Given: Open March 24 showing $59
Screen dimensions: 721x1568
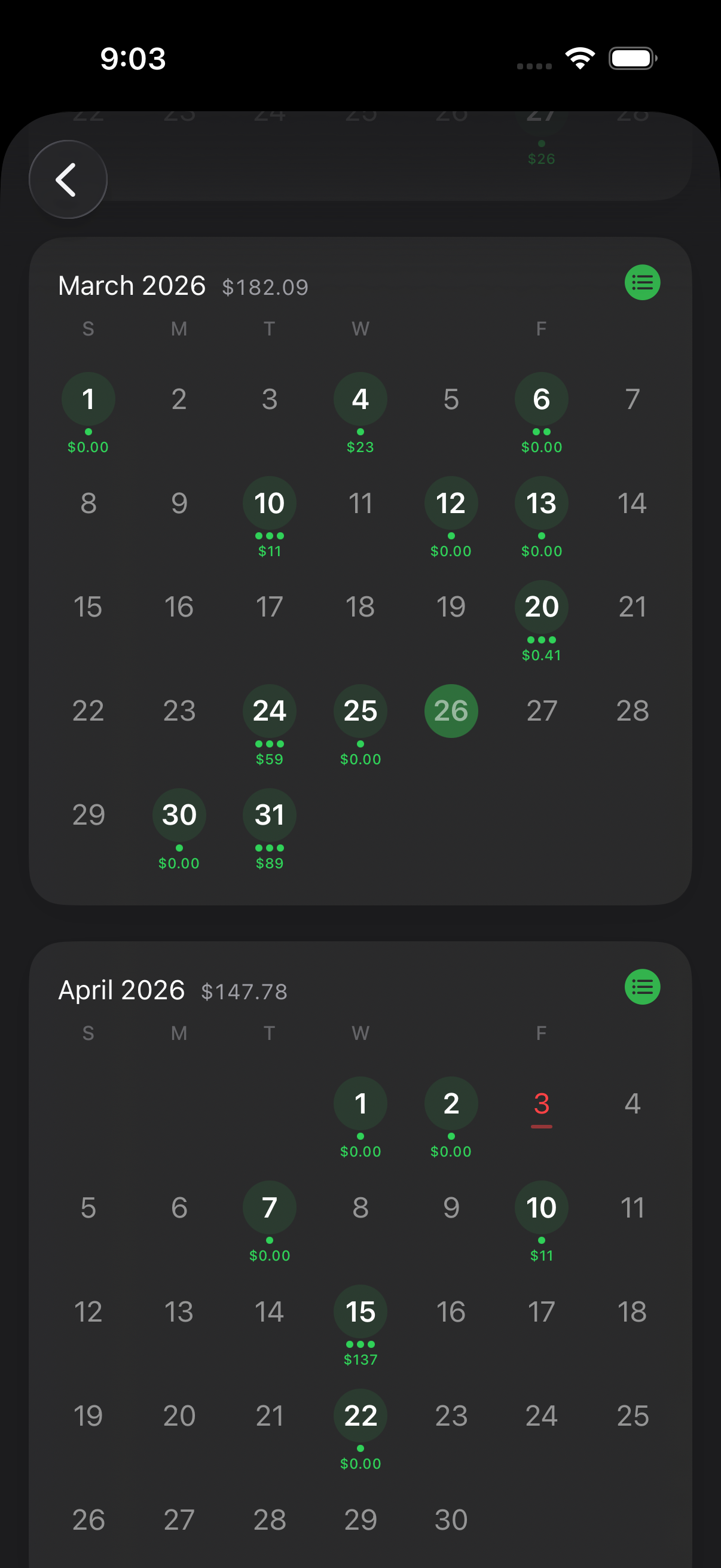Looking at the screenshot, I should tap(270, 711).
